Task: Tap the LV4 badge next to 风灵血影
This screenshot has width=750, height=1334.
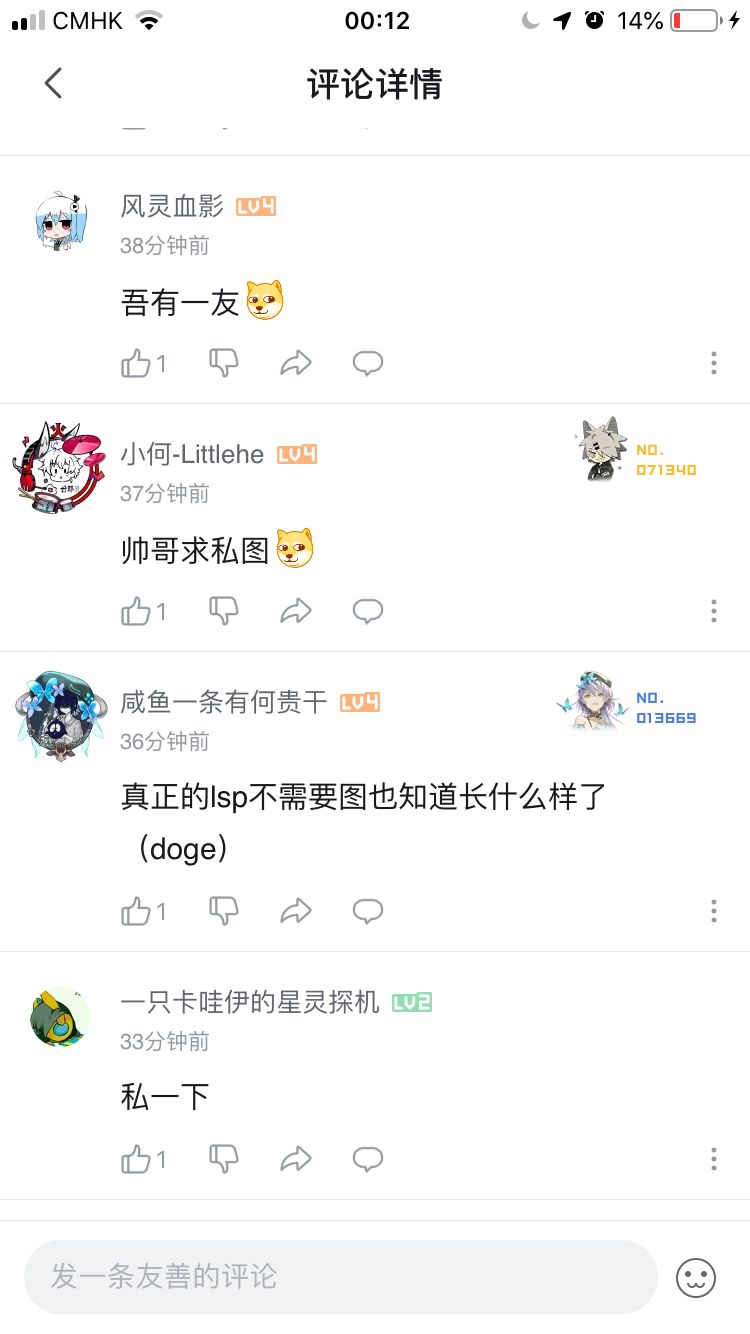Action: pos(254,206)
